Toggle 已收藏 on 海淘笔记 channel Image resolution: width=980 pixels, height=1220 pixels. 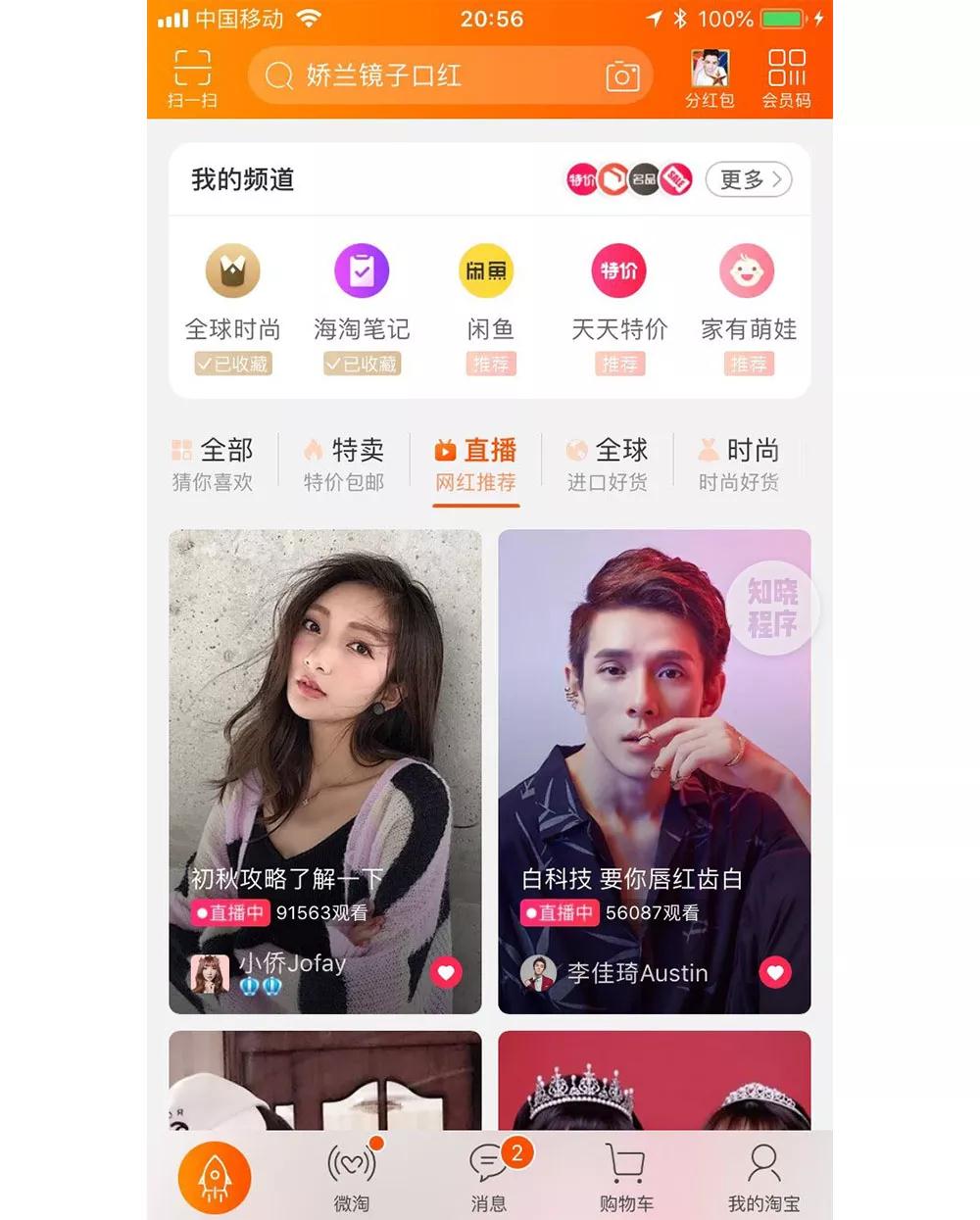[361, 364]
